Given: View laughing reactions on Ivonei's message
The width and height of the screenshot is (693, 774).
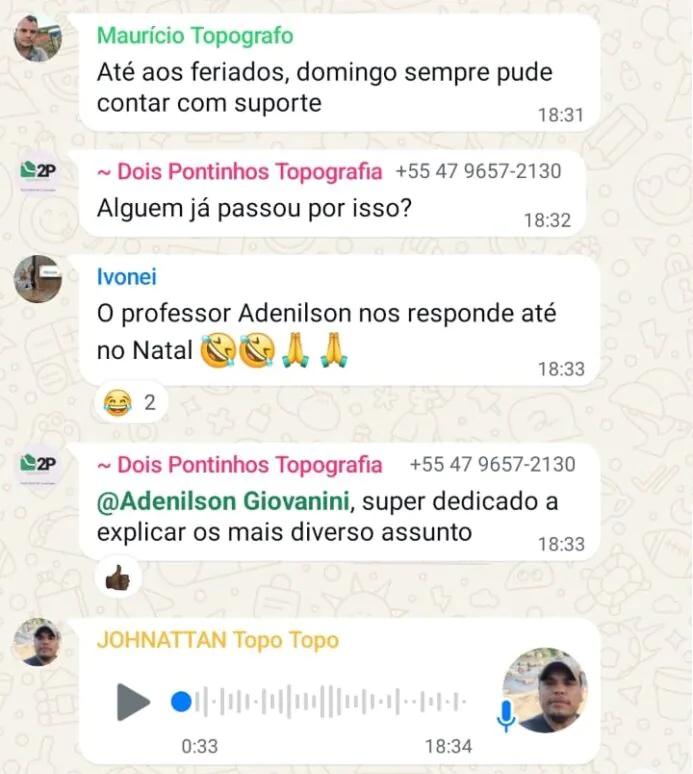Looking at the screenshot, I should [130, 403].
